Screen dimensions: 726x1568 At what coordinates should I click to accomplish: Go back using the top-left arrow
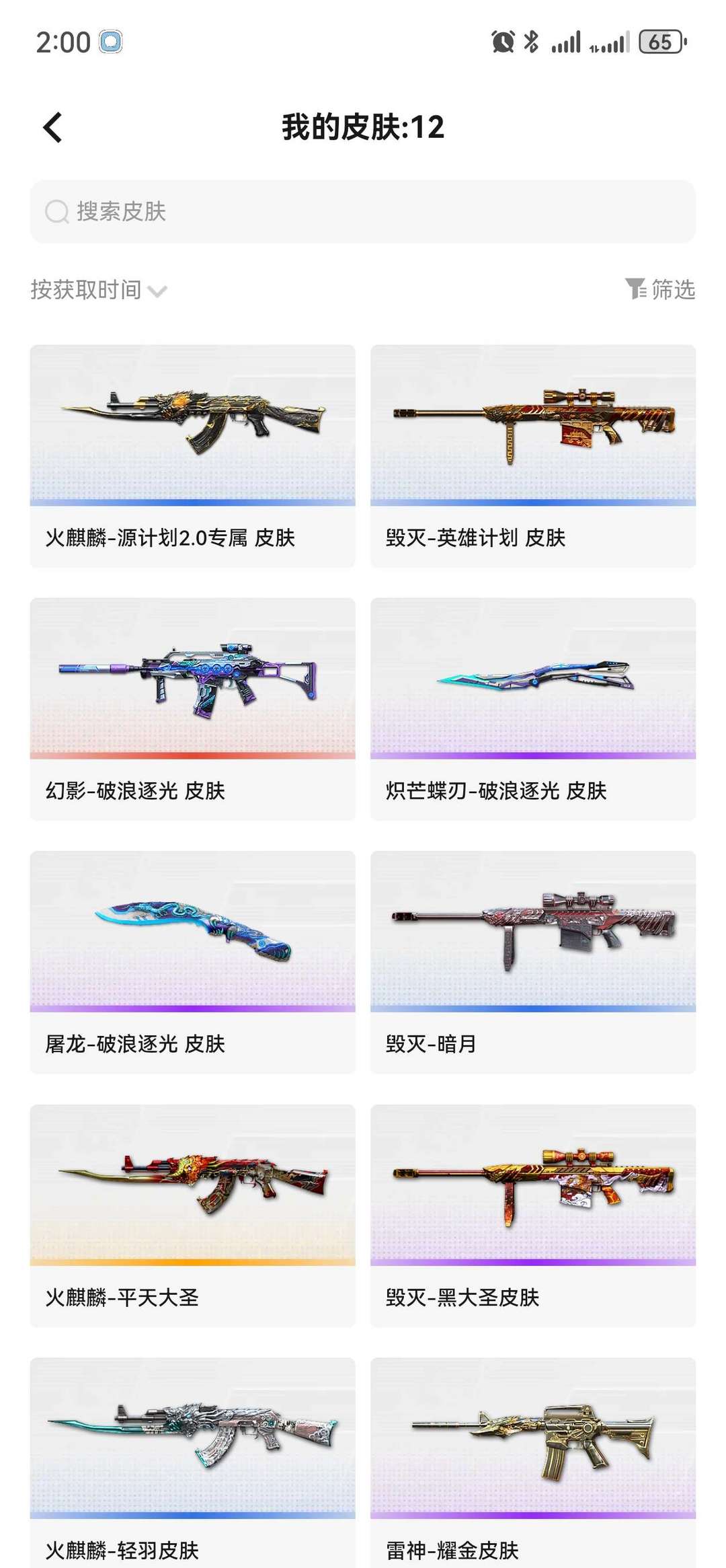click(52, 127)
